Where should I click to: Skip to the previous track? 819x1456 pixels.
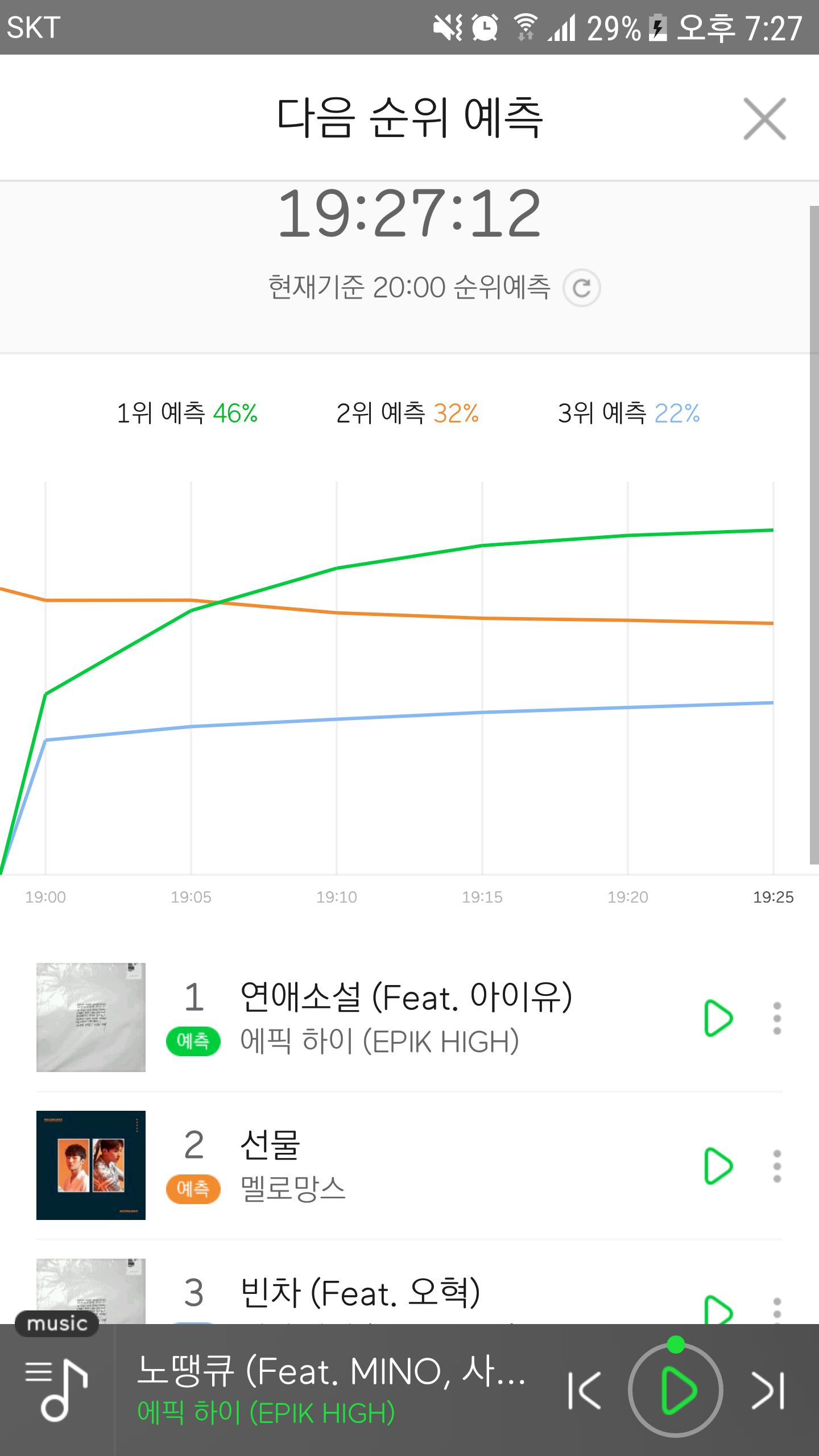[585, 1391]
